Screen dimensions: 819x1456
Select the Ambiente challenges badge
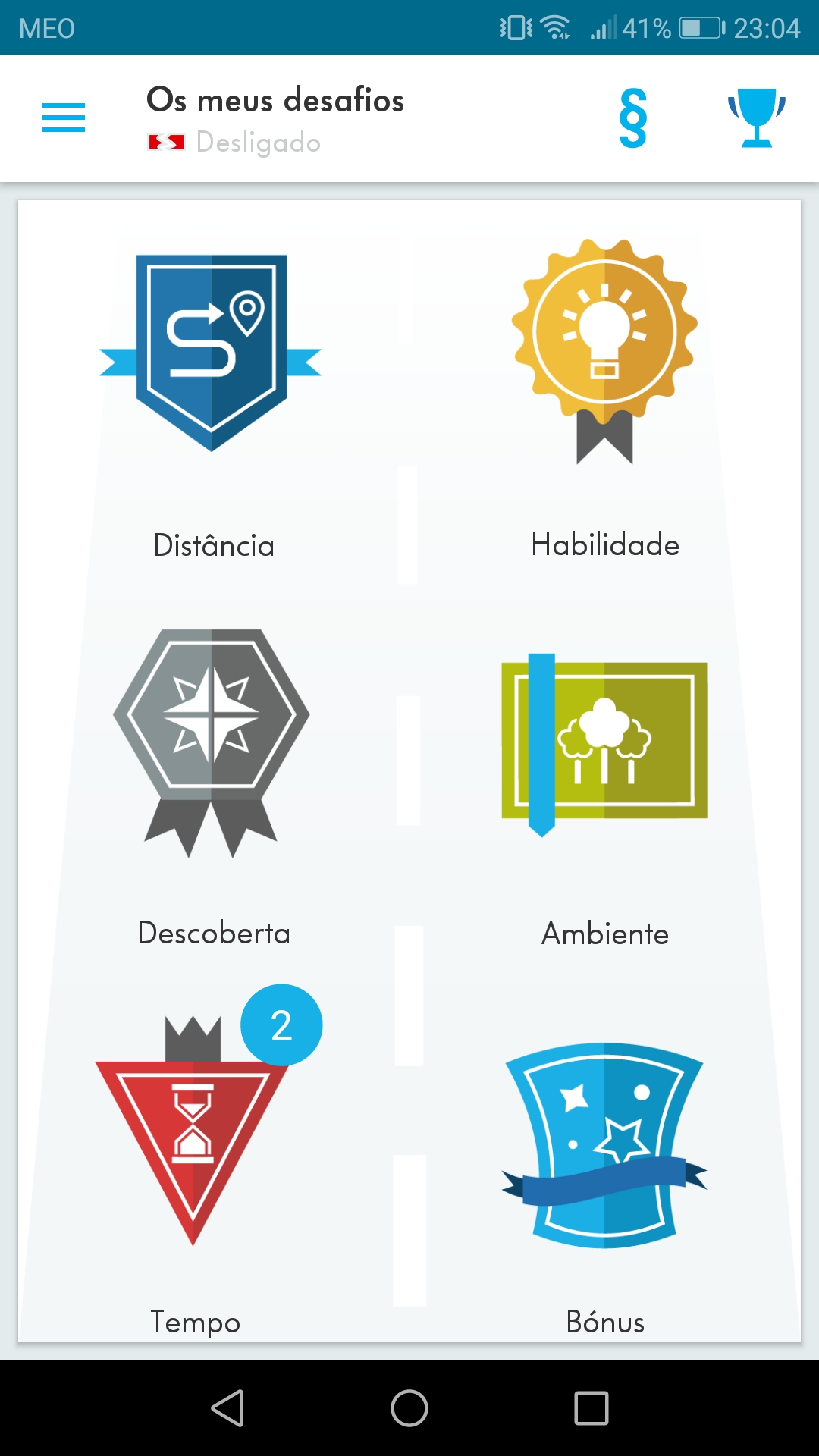pos(604,743)
